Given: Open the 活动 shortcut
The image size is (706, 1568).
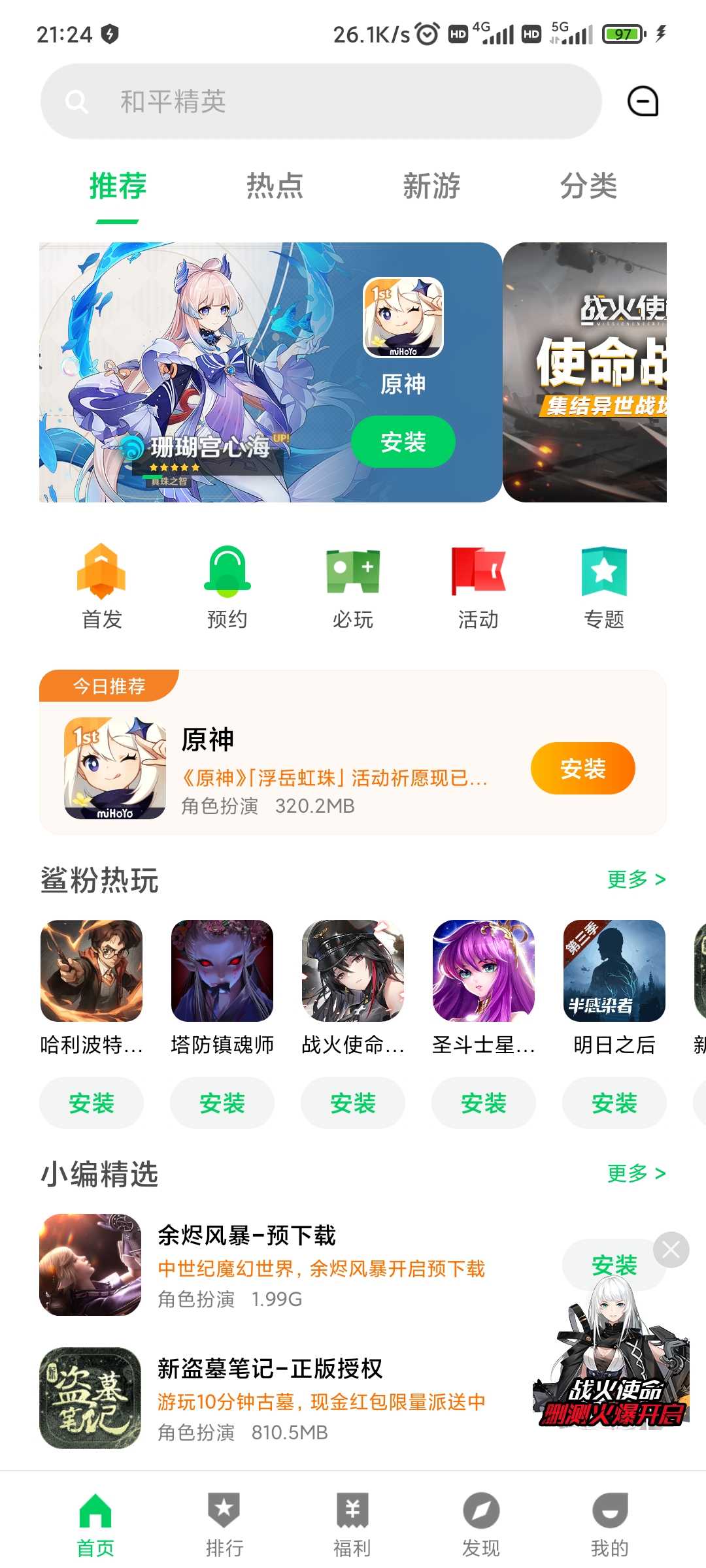Looking at the screenshot, I should (x=479, y=586).
